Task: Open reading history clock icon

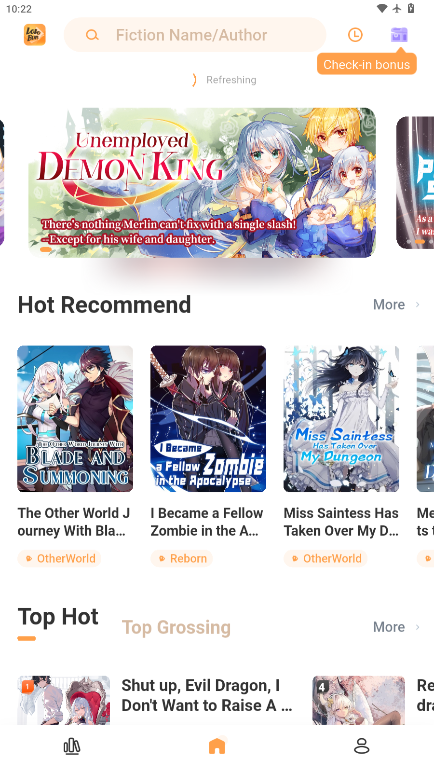Action: (x=355, y=34)
